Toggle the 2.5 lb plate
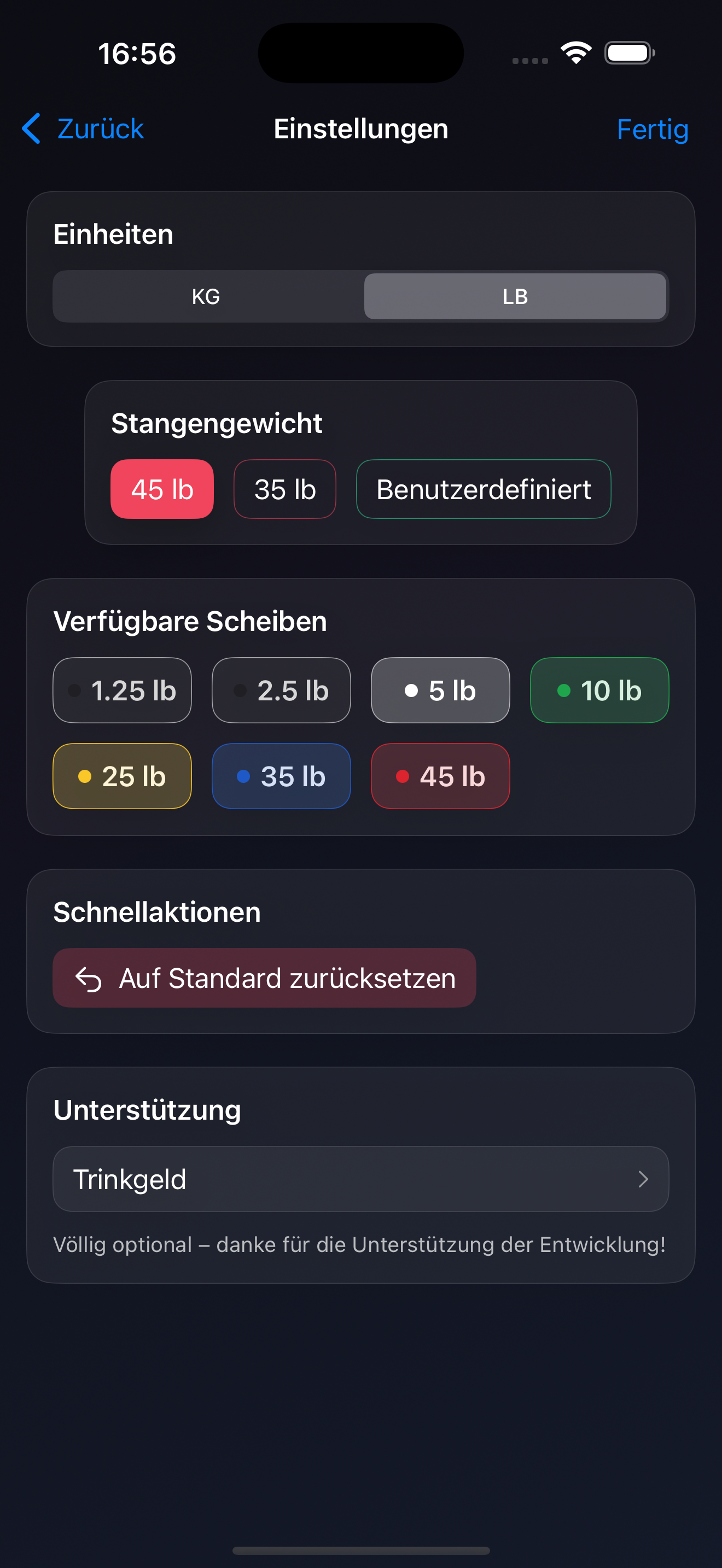This screenshot has height=1568, width=722. coord(281,691)
